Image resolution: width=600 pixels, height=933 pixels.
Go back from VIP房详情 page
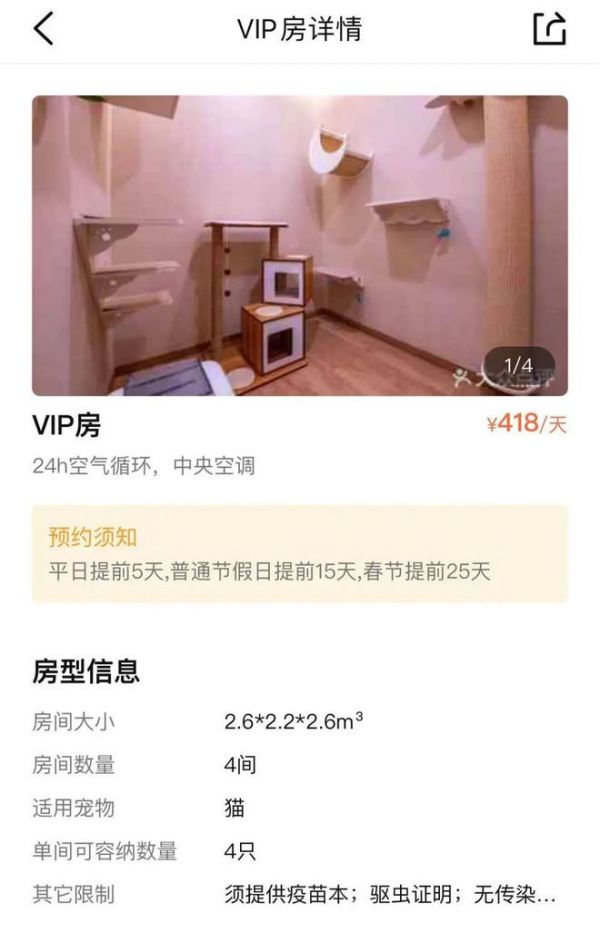click(x=42, y=29)
